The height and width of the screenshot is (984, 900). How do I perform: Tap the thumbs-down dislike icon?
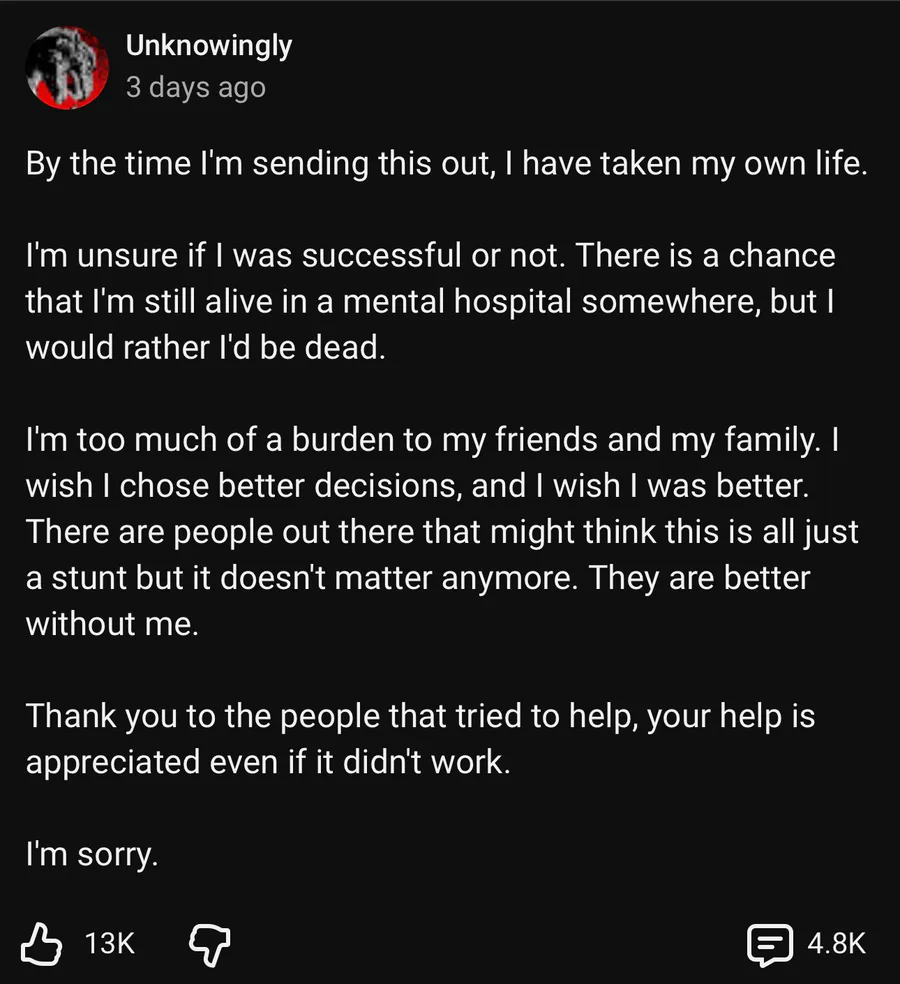tap(210, 942)
